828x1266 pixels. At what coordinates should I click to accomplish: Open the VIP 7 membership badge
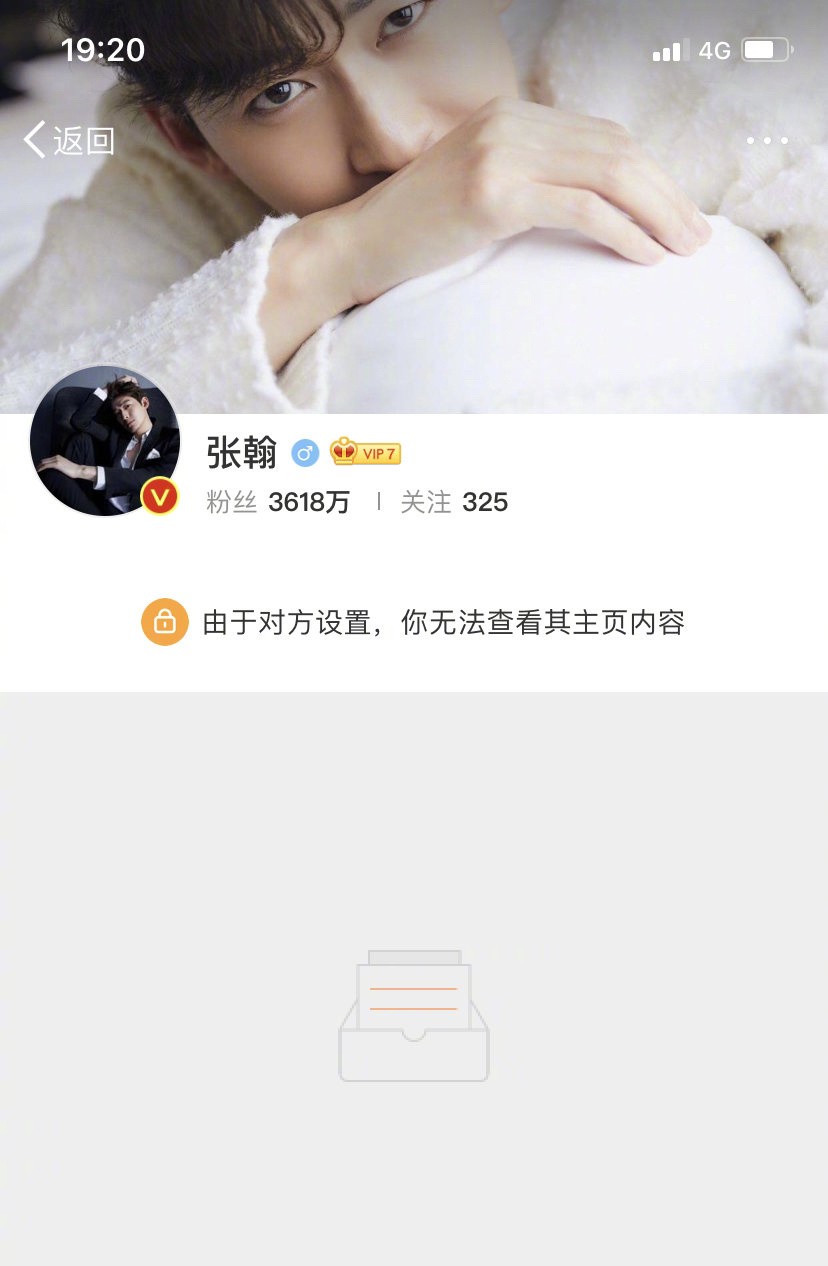click(x=366, y=453)
